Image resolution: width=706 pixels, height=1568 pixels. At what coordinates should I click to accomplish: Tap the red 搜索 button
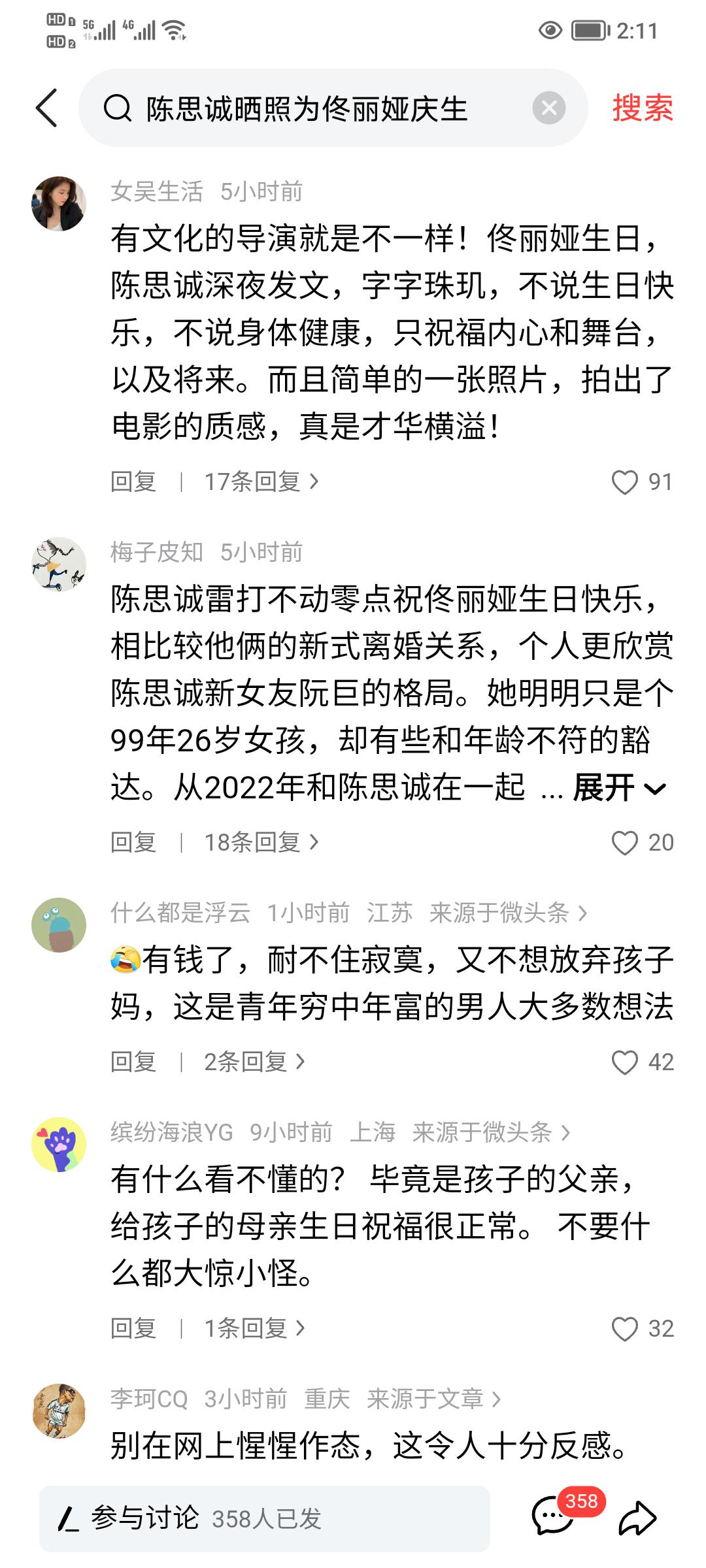[642, 108]
